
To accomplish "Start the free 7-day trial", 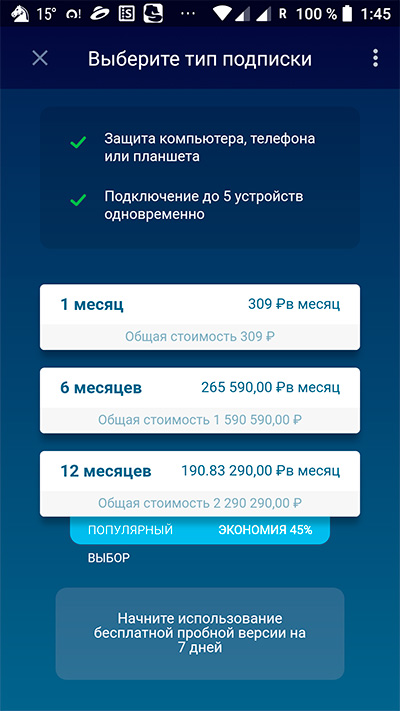I will 200,633.
